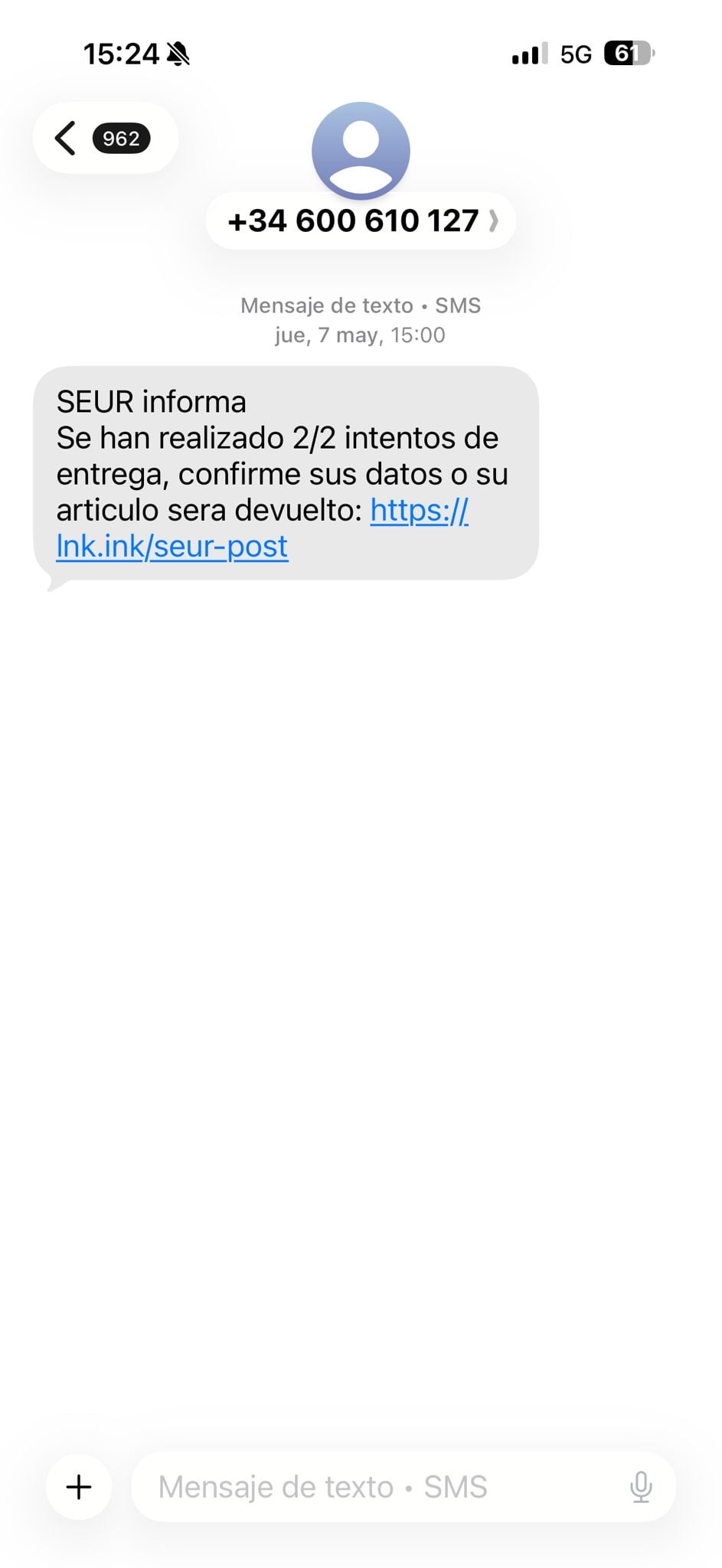
Task: Tap the contact avatar picture
Action: pos(361,151)
